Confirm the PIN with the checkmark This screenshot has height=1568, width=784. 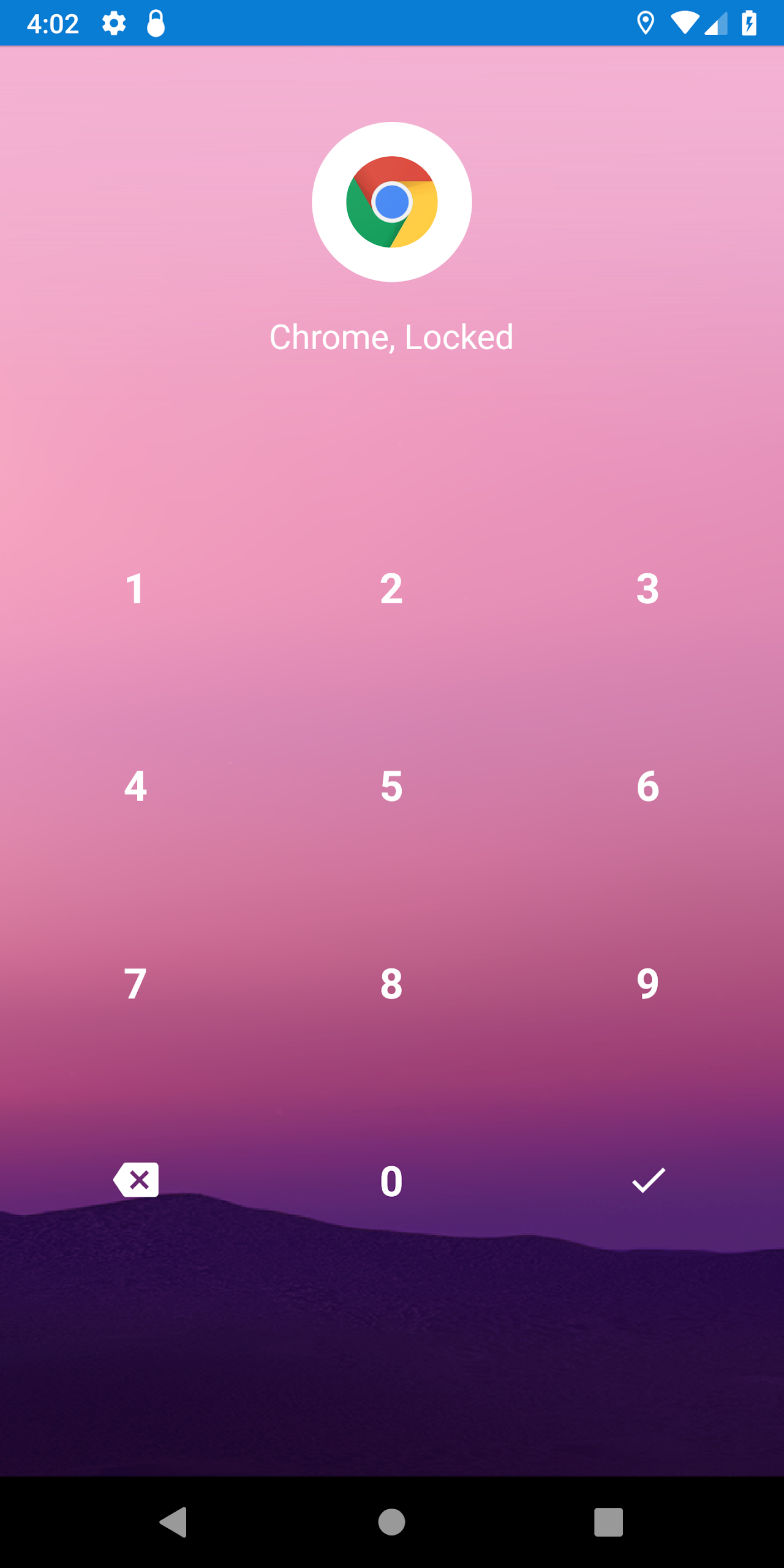tap(648, 1180)
